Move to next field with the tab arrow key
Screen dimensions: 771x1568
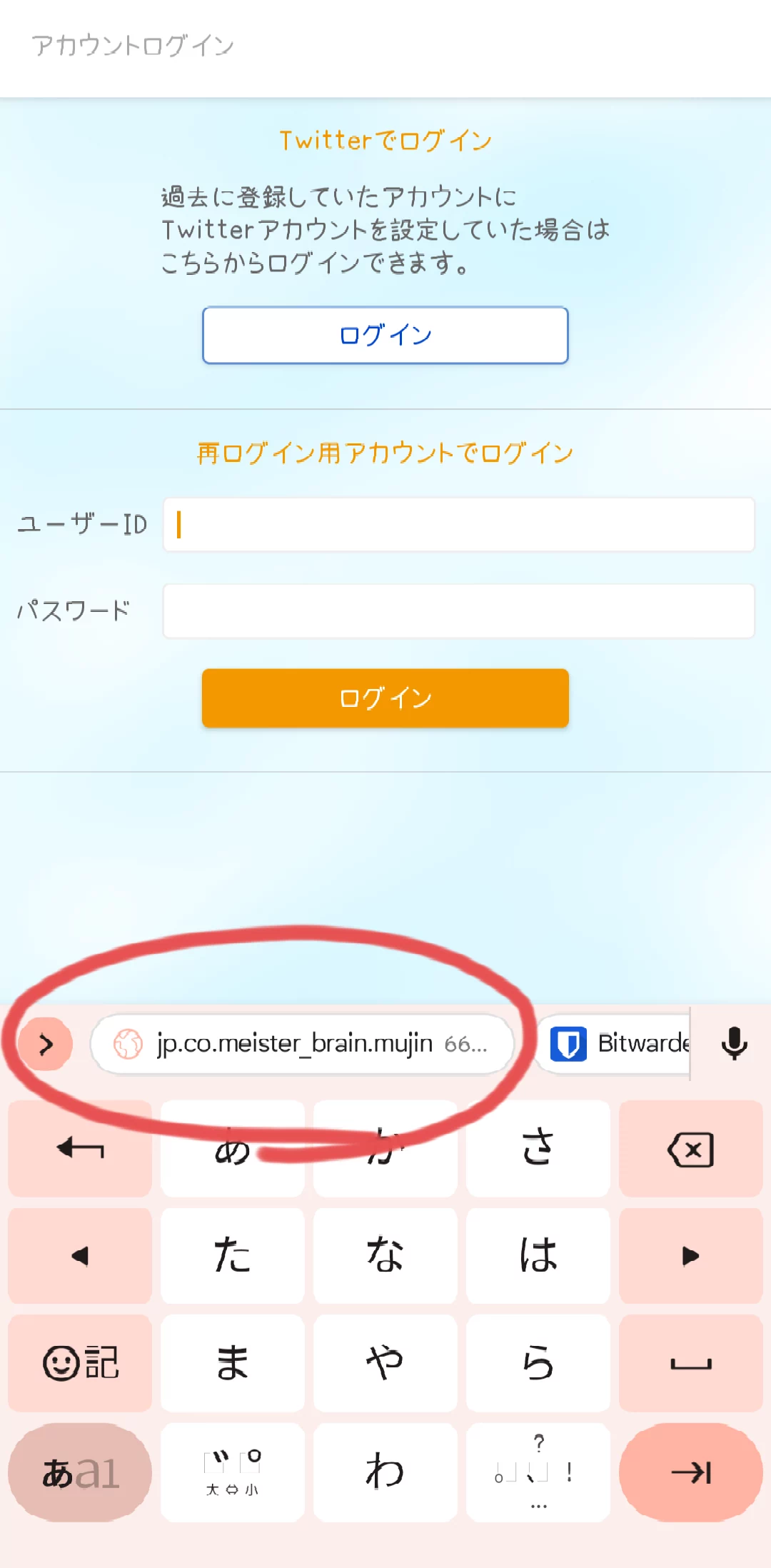click(x=690, y=1472)
